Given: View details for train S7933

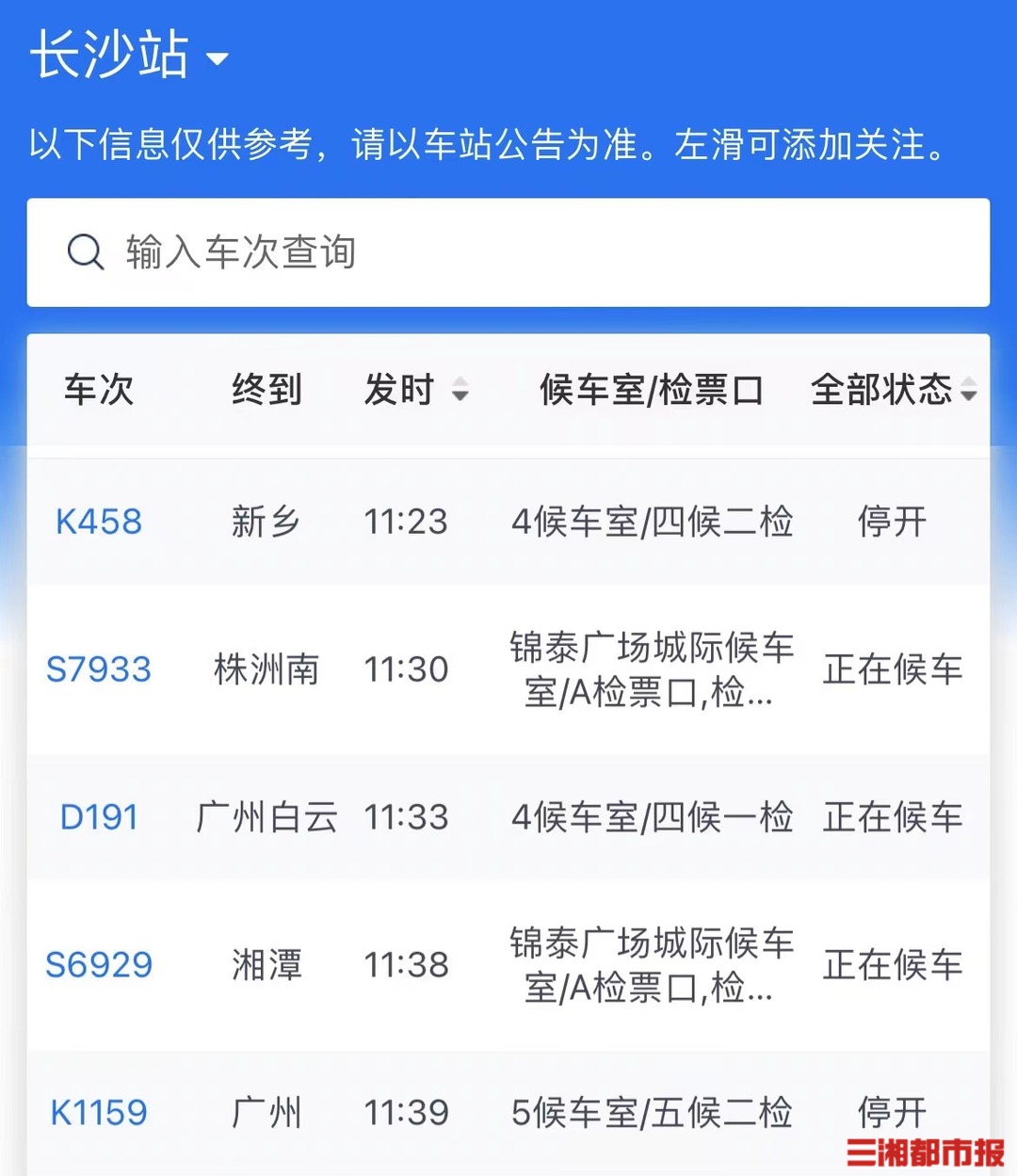Looking at the screenshot, I should [99, 669].
